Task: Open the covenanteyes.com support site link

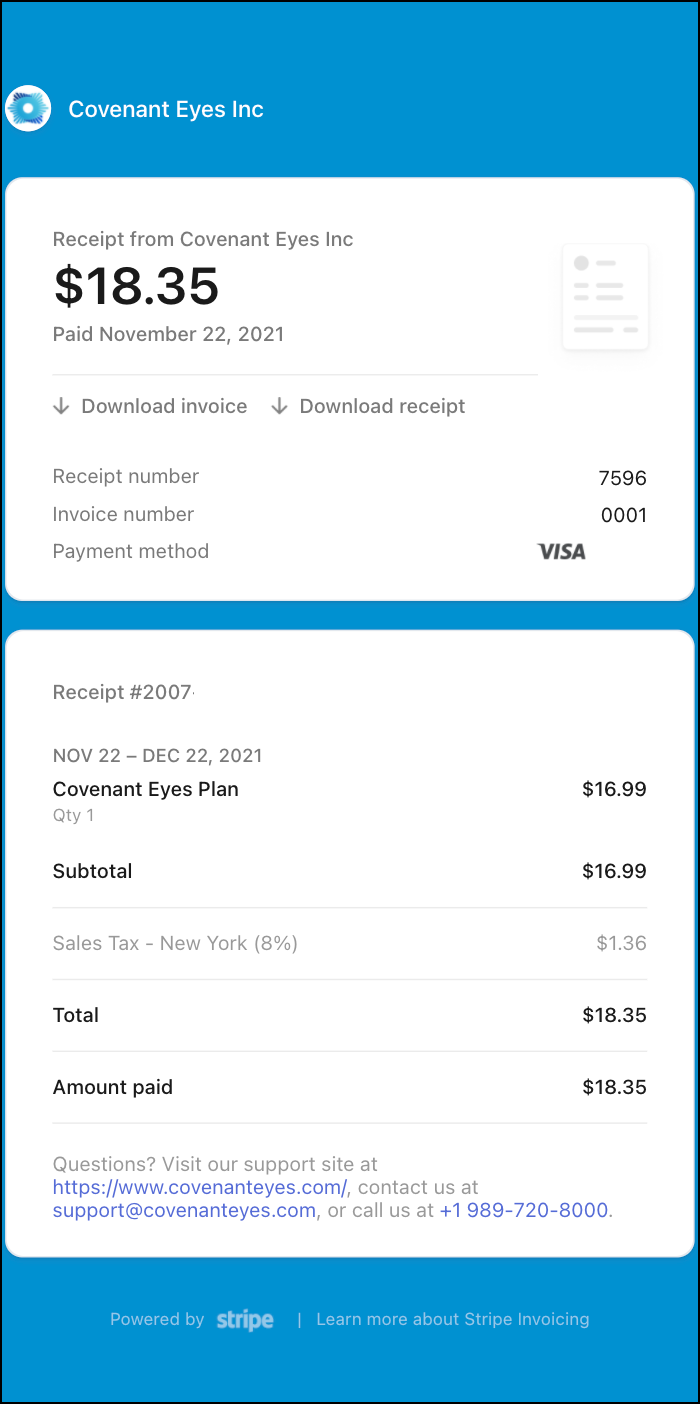Action: (200, 1187)
